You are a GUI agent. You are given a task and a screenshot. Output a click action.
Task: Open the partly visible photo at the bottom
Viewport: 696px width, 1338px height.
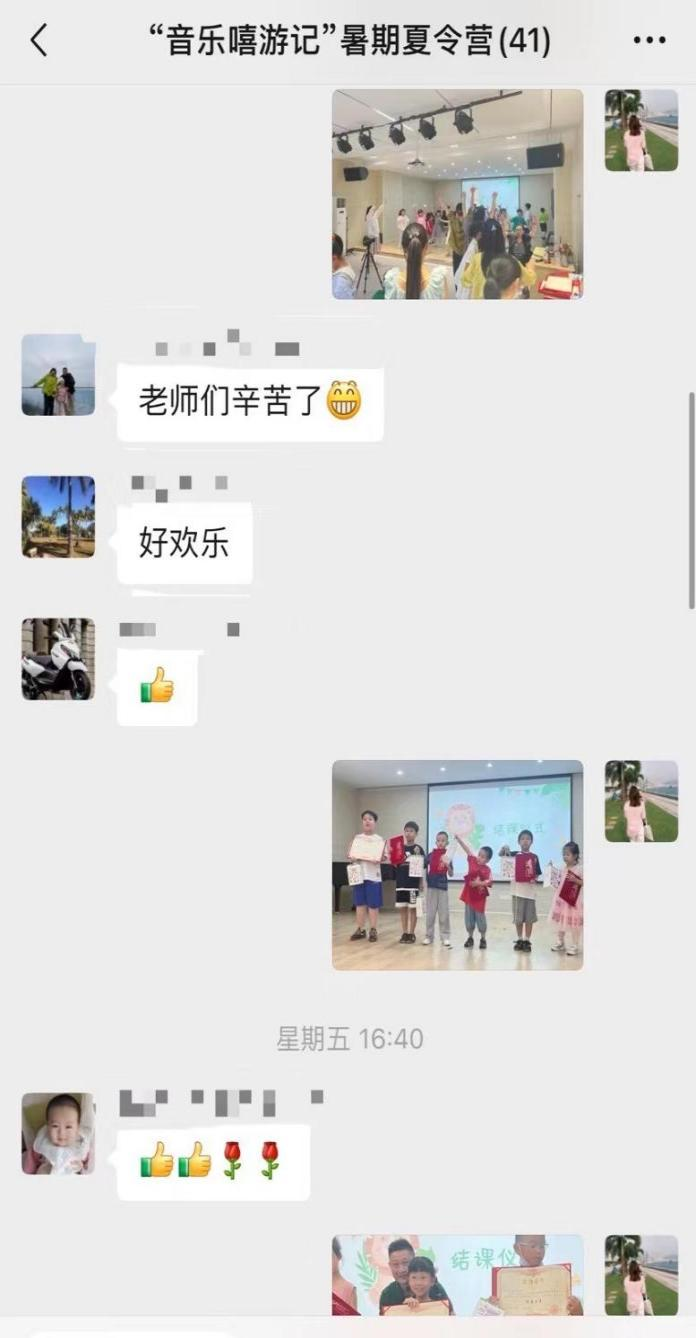457,1275
